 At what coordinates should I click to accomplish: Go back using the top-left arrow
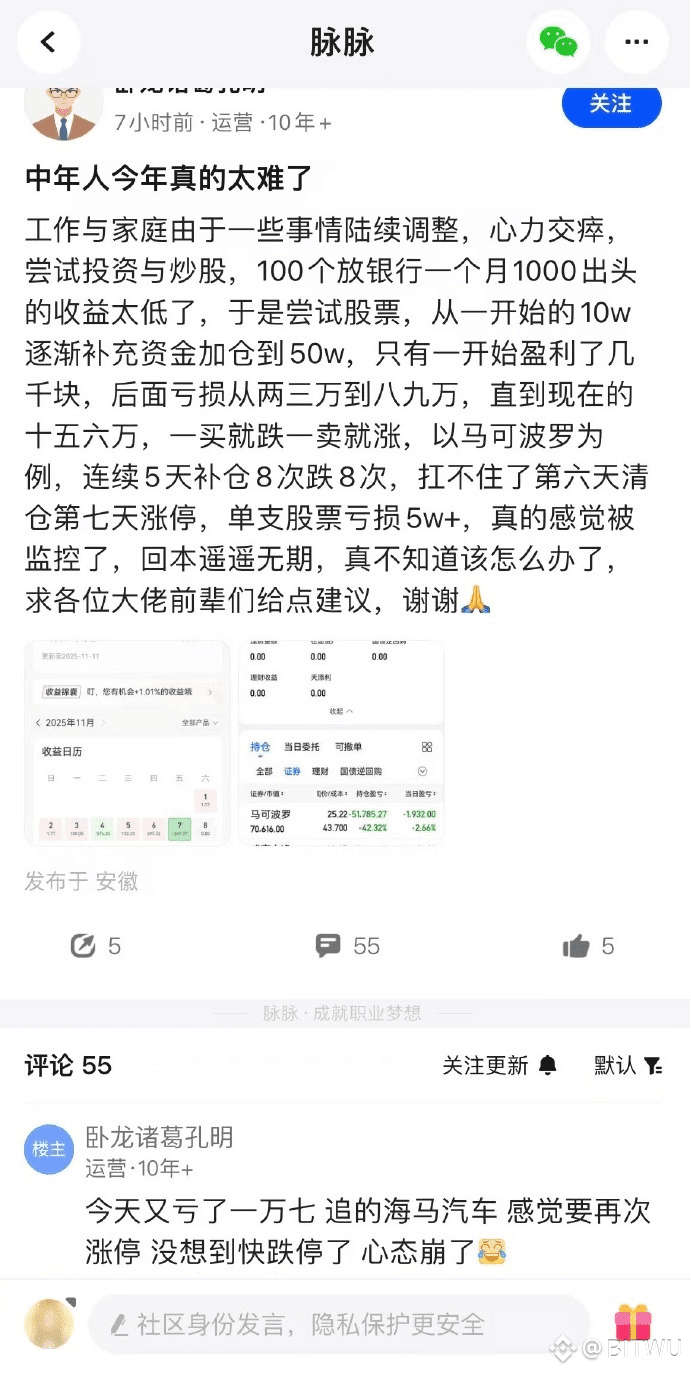tap(48, 42)
